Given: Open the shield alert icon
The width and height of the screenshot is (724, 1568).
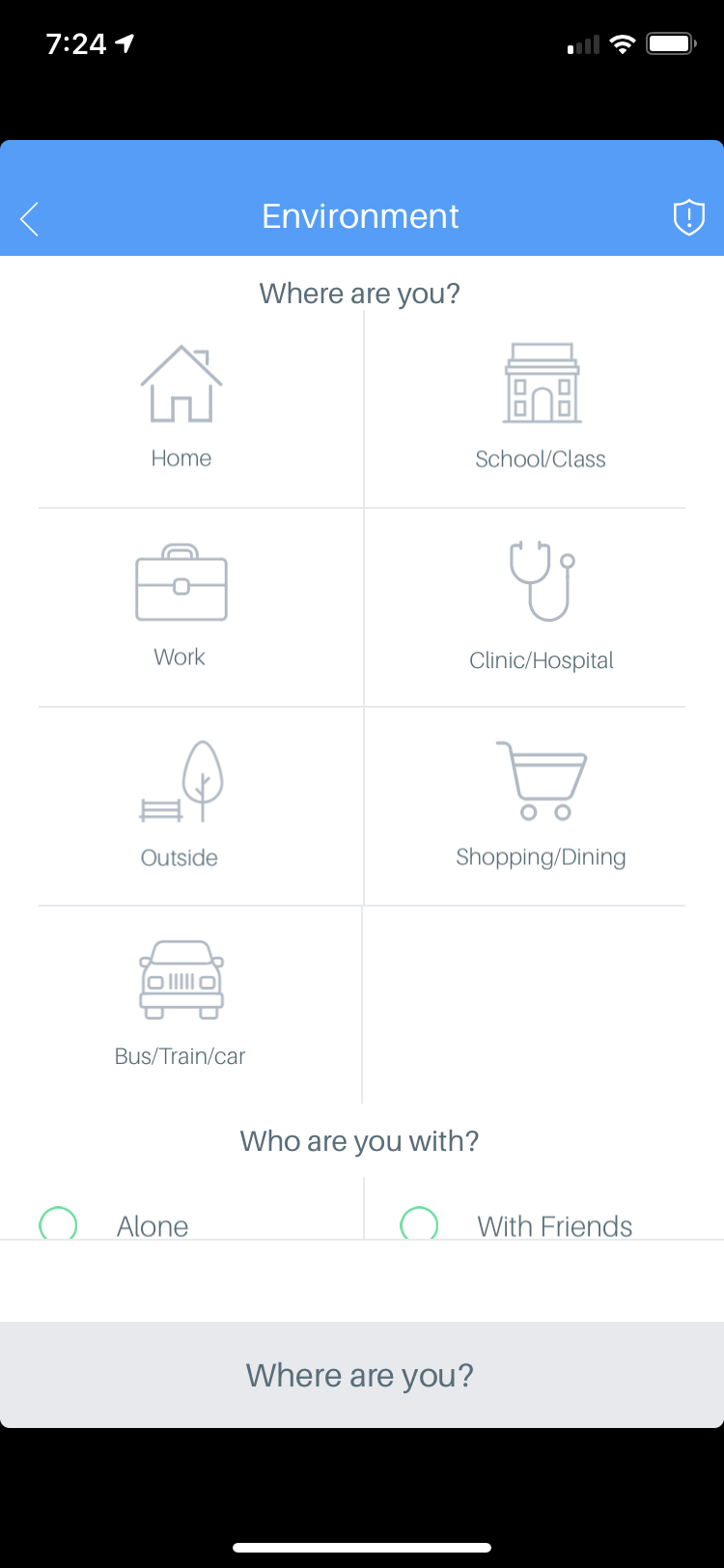Looking at the screenshot, I should [688, 217].
